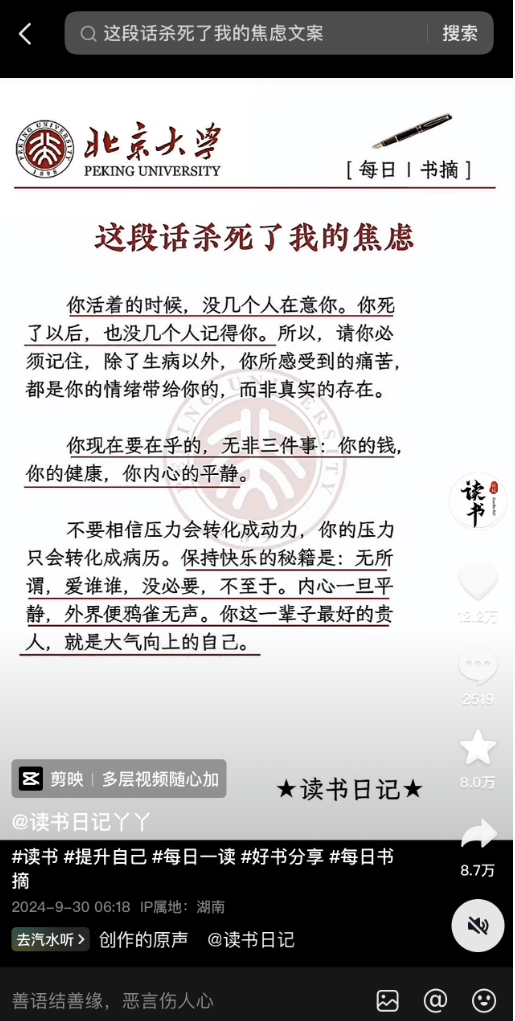The image size is (515, 1021).
Task: Tap the 去汽水听 music chip
Action: point(50,940)
